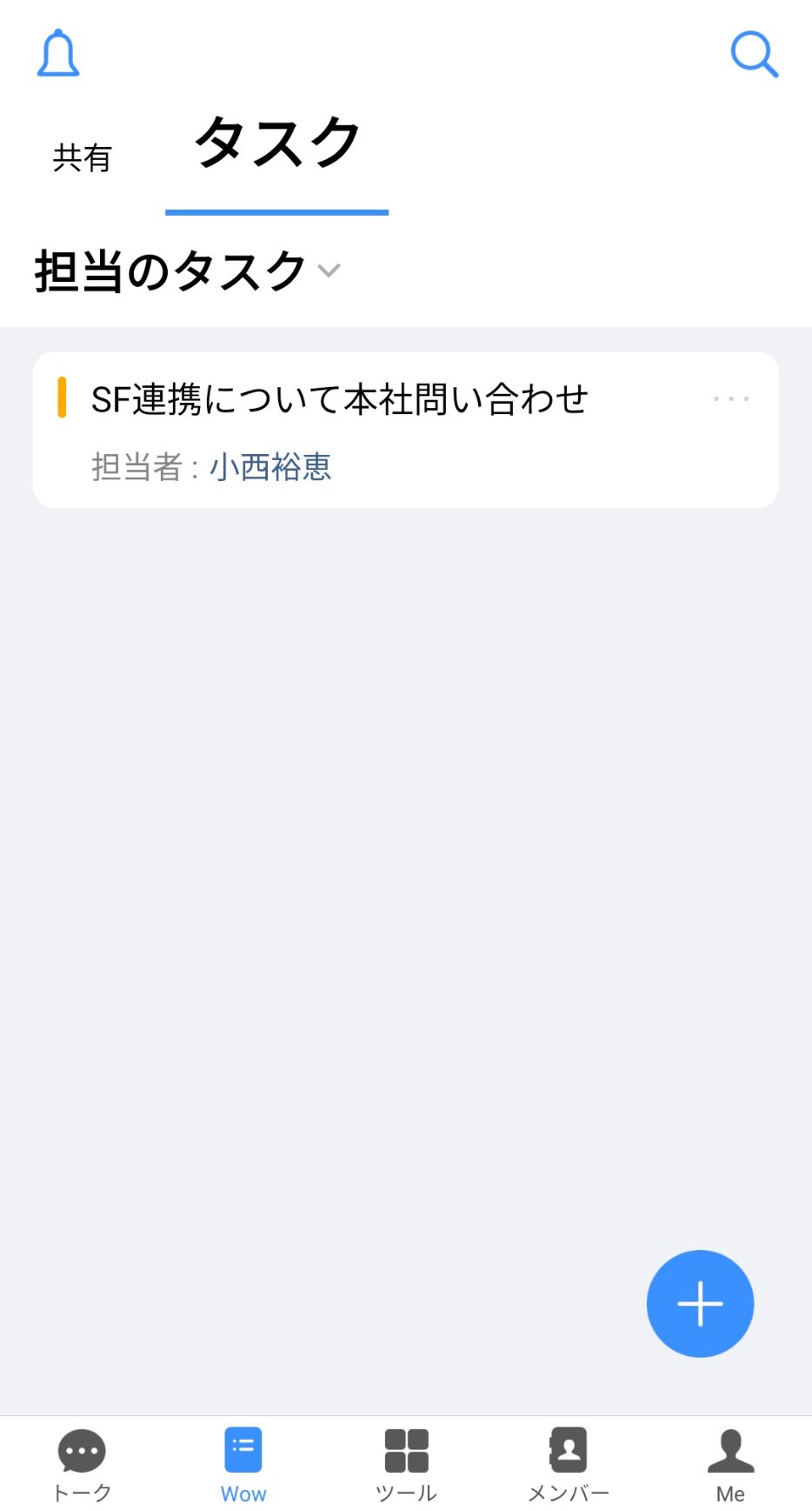The image size is (812, 1511).
Task: Open the search magnifier
Action: pyautogui.click(x=754, y=54)
